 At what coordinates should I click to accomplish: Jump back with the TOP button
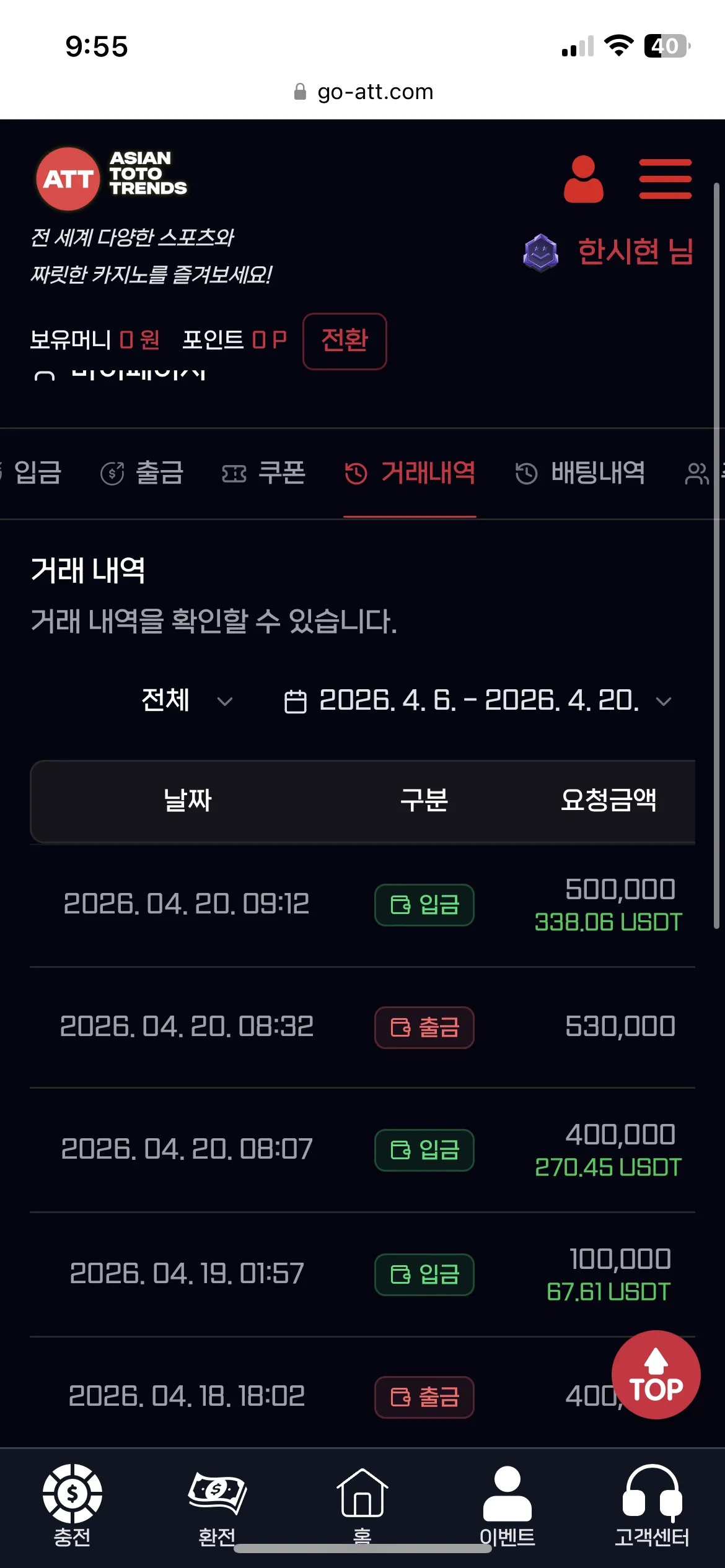coord(656,1375)
